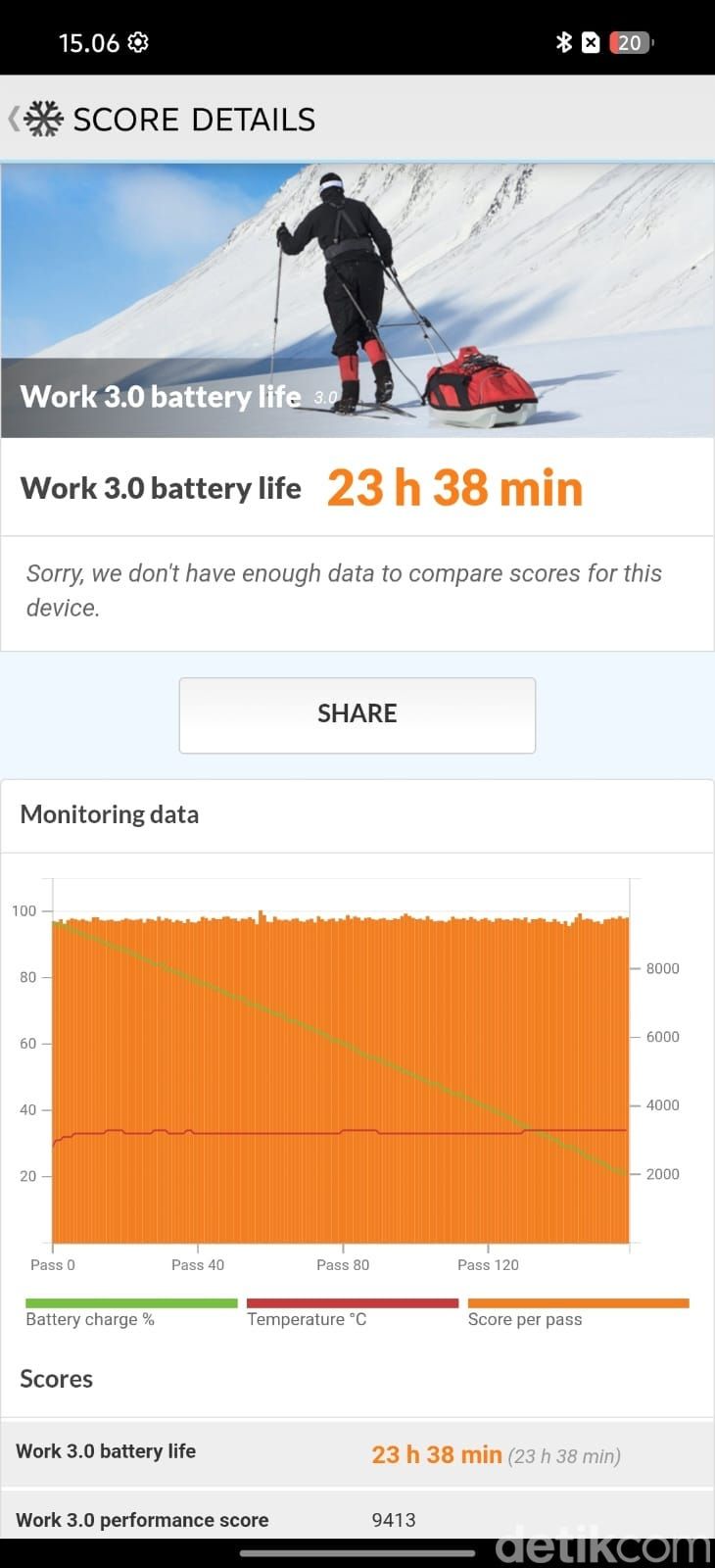Tap the snow skier banner image
Image resolution: width=715 pixels, height=1568 pixels.
[357, 294]
